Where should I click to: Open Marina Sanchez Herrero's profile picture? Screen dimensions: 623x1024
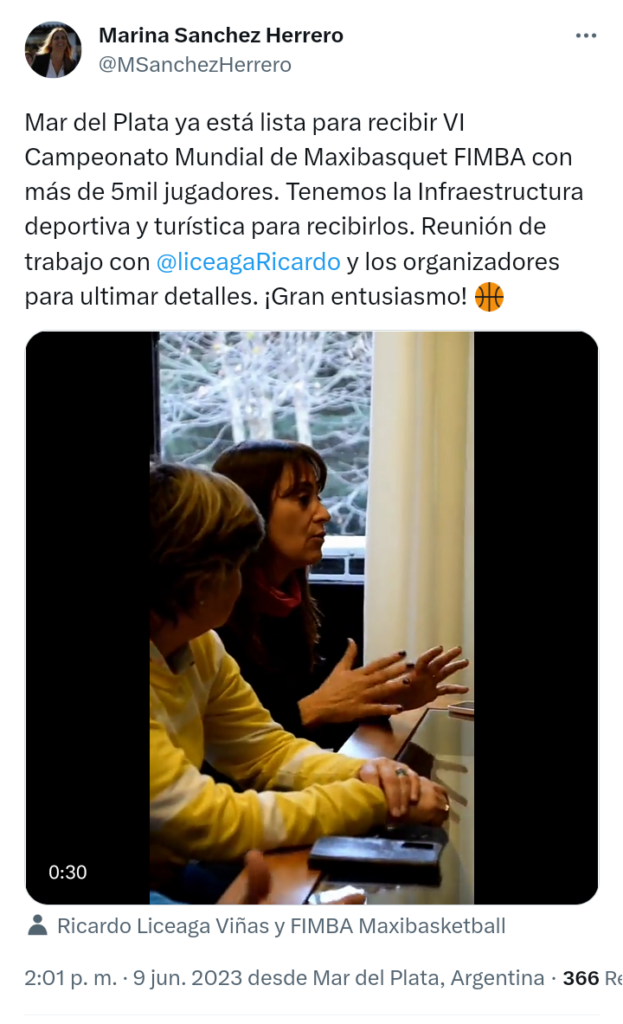coord(53,50)
